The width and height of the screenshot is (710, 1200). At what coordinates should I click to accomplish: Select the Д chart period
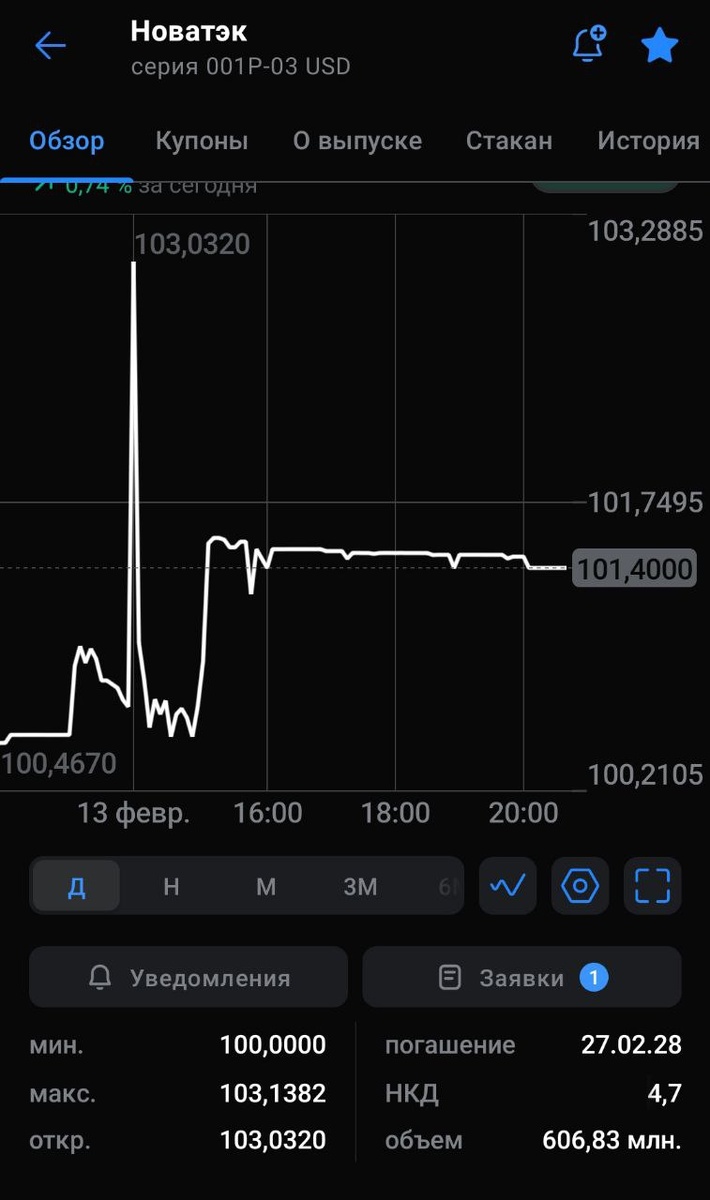[x=76, y=886]
